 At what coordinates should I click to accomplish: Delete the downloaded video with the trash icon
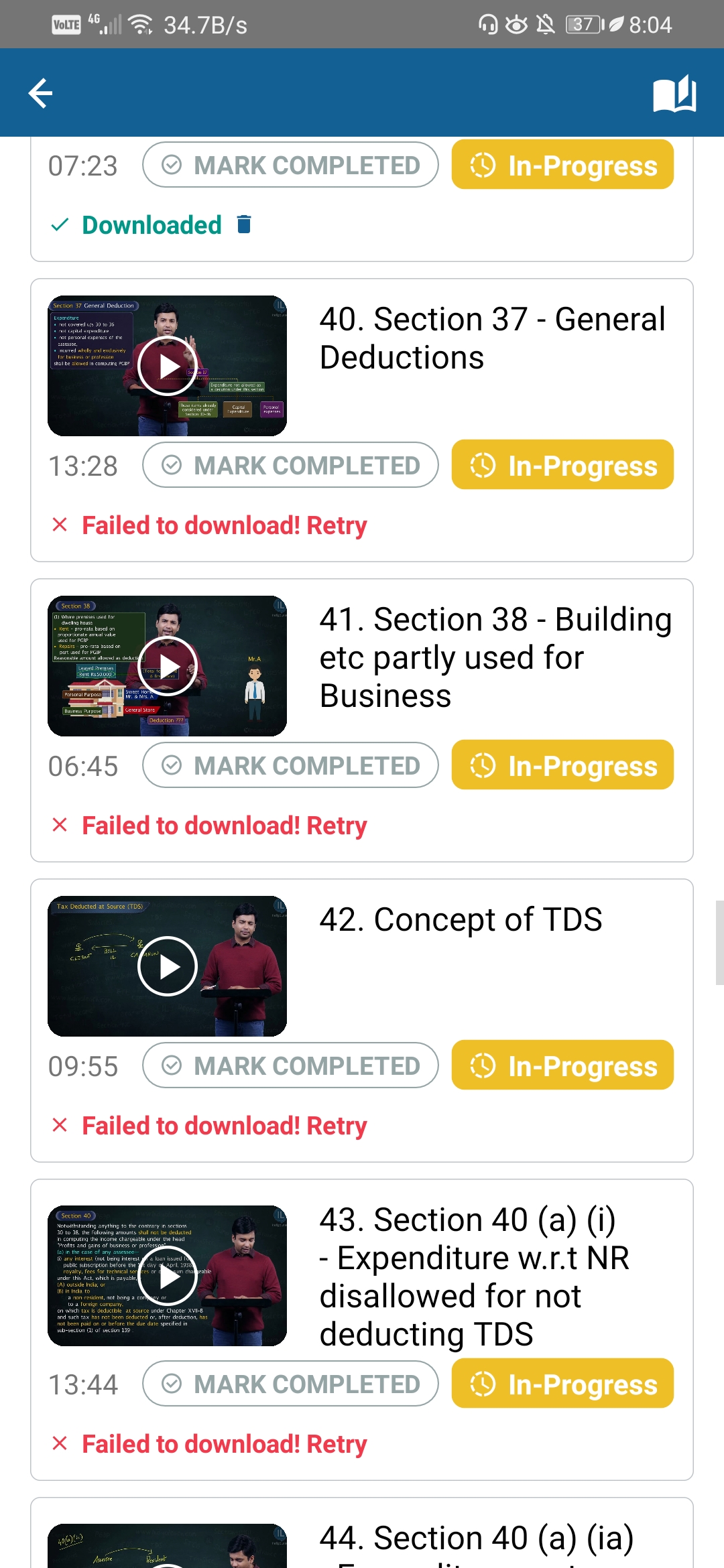[x=244, y=224]
